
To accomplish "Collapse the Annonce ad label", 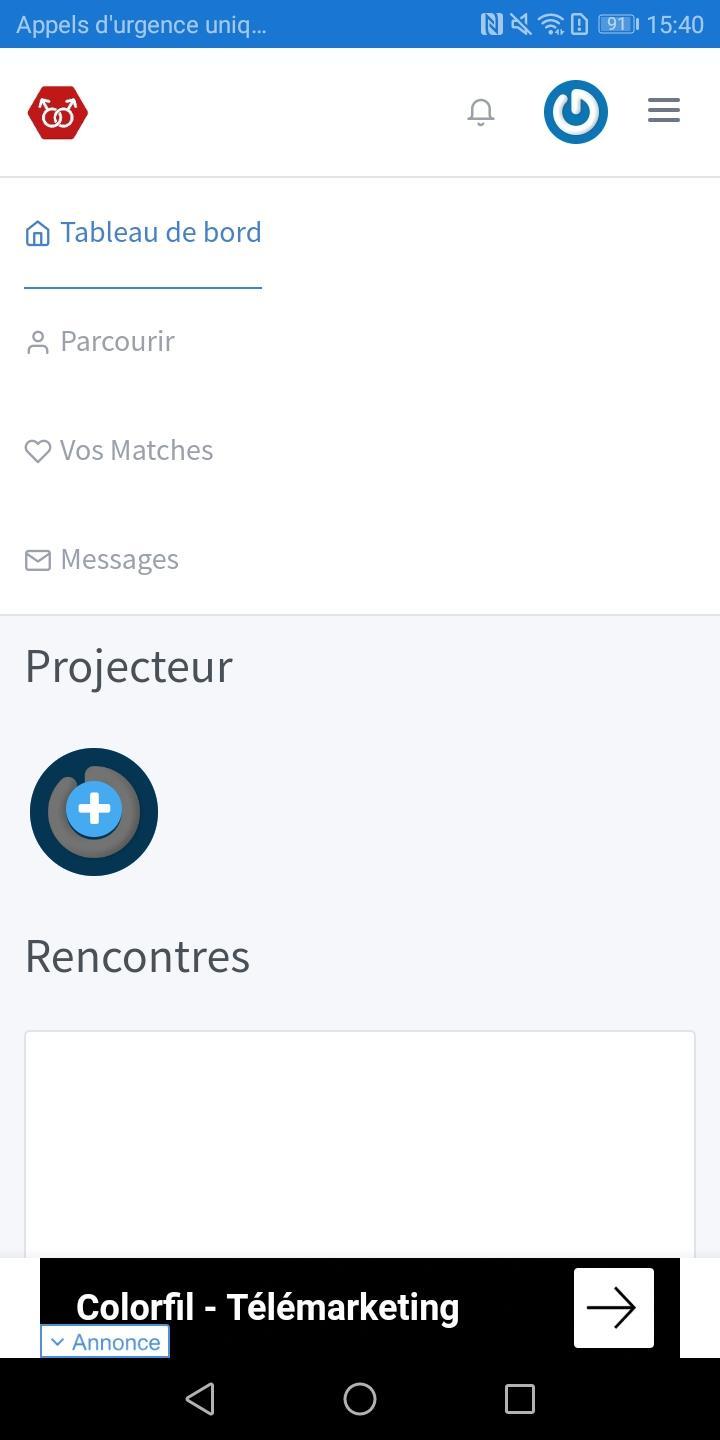I will pyautogui.click(x=105, y=1342).
